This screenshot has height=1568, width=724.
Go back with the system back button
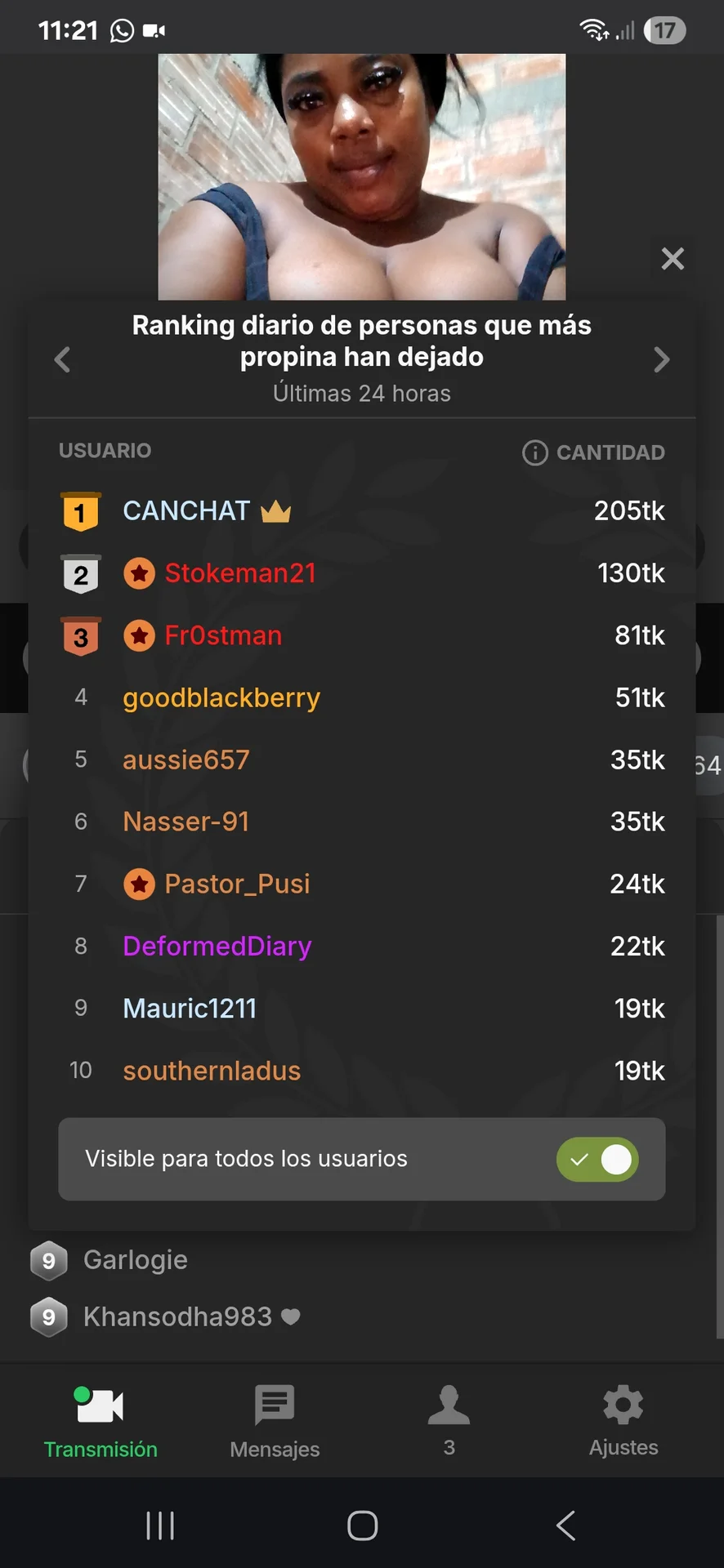click(565, 1525)
